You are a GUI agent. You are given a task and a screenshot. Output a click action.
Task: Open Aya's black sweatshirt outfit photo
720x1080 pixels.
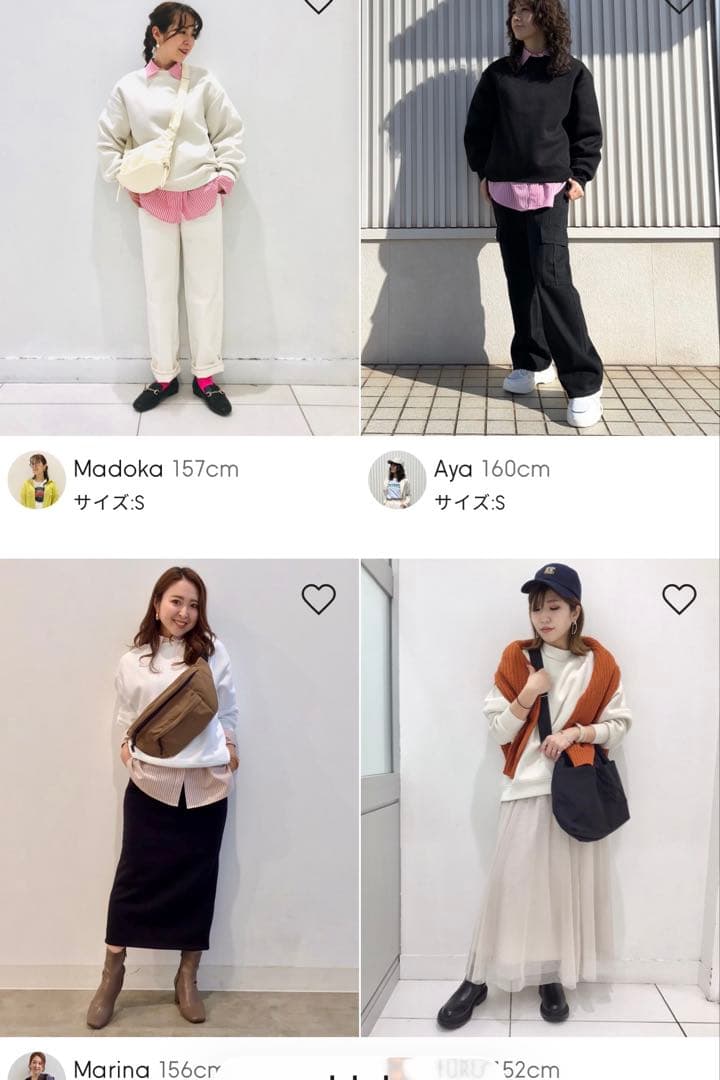tap(540, 220)
